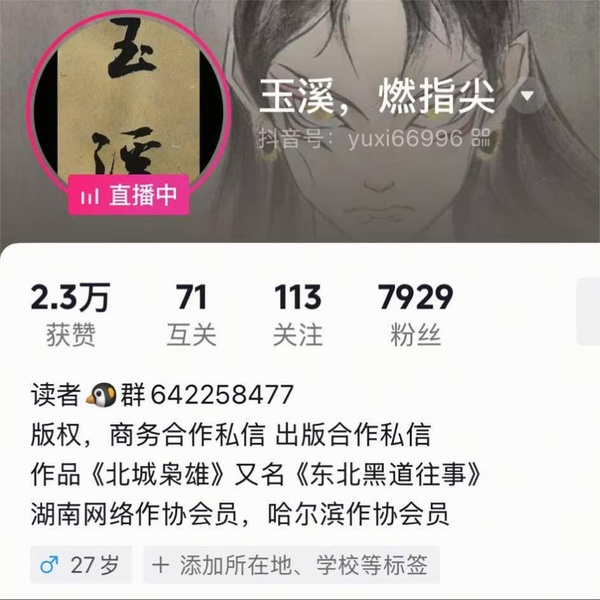The image size is (600, 600).
Task: View the 2.3万 获赞 likes count
Action: (70, 315)
